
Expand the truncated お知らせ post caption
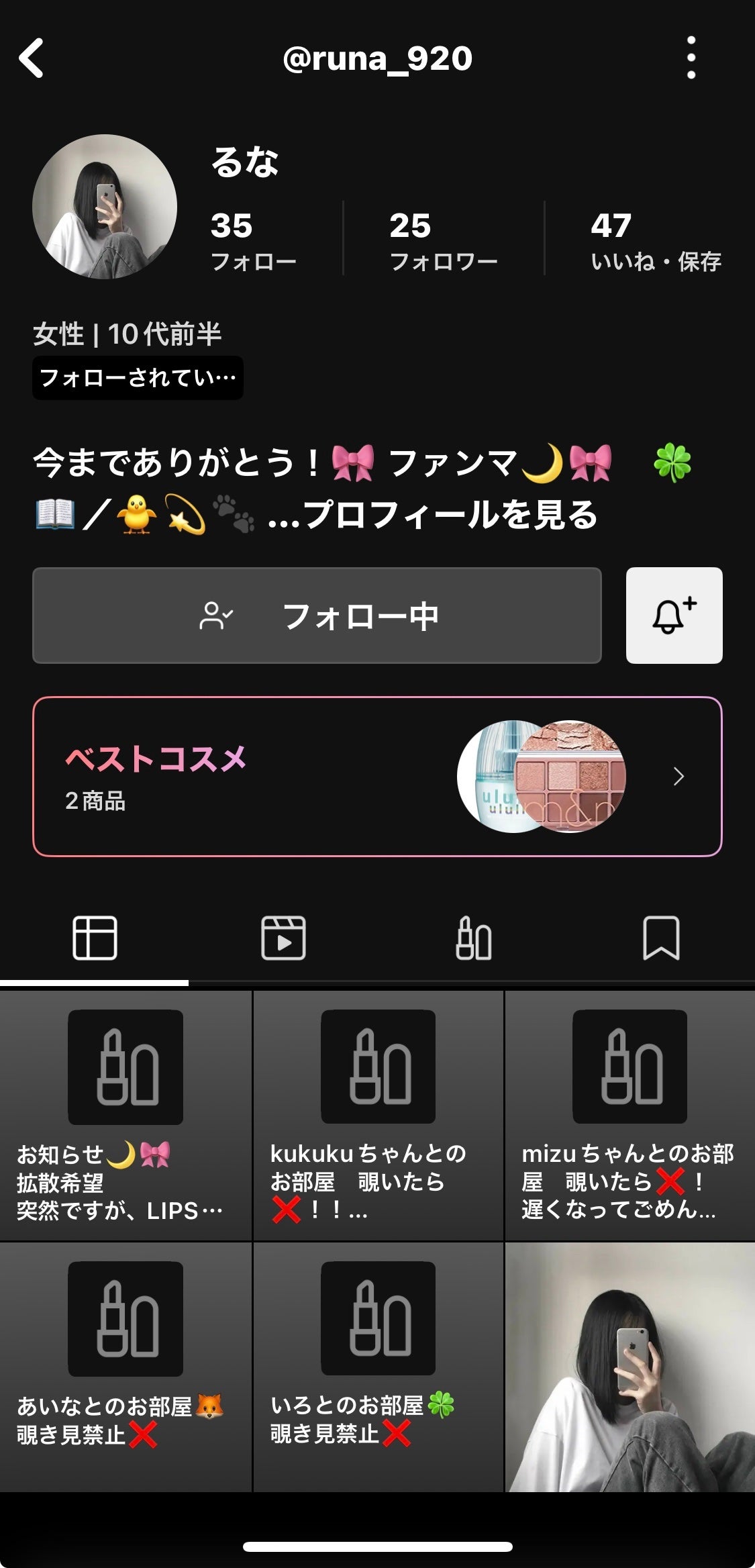[x=125, y=1181]
